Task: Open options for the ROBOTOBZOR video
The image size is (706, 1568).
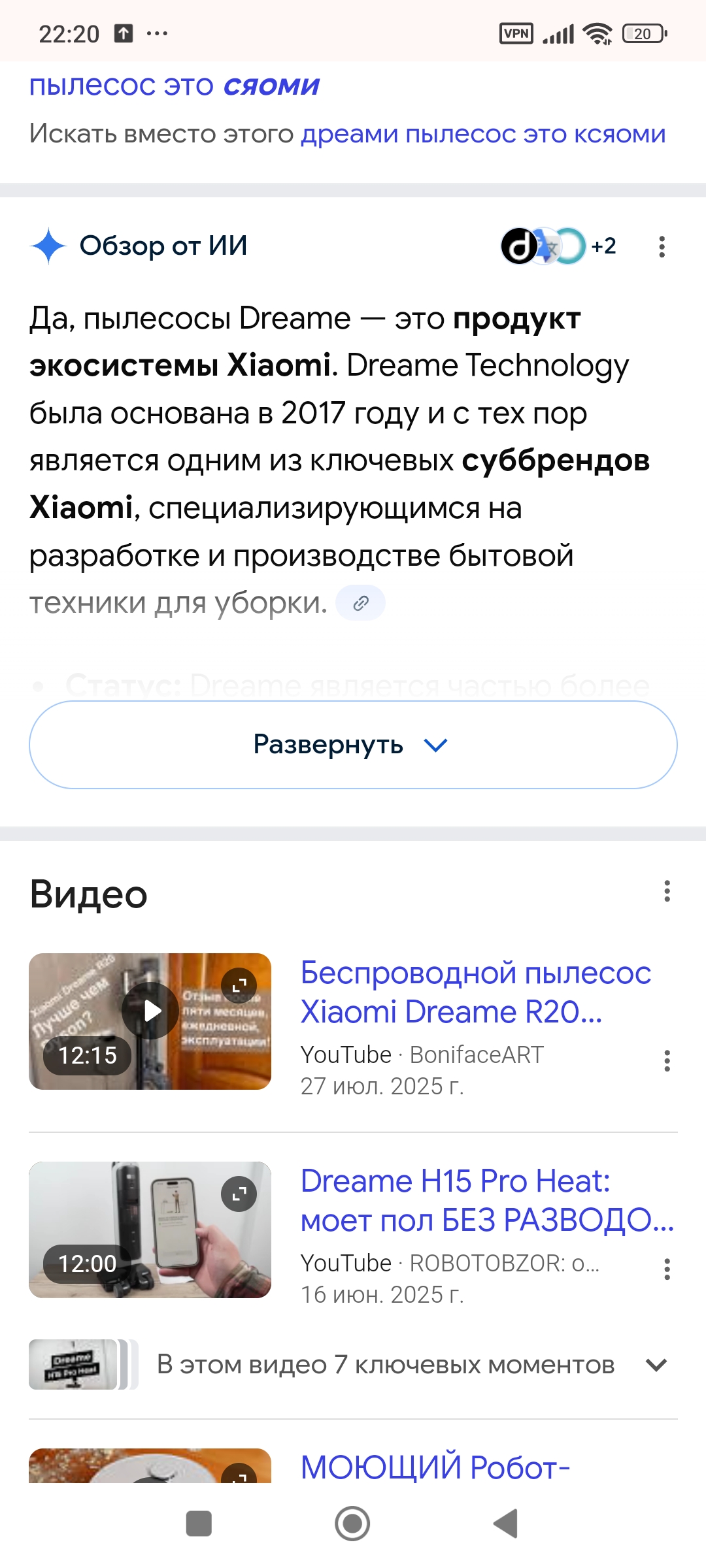Action: coord(667,1269)
